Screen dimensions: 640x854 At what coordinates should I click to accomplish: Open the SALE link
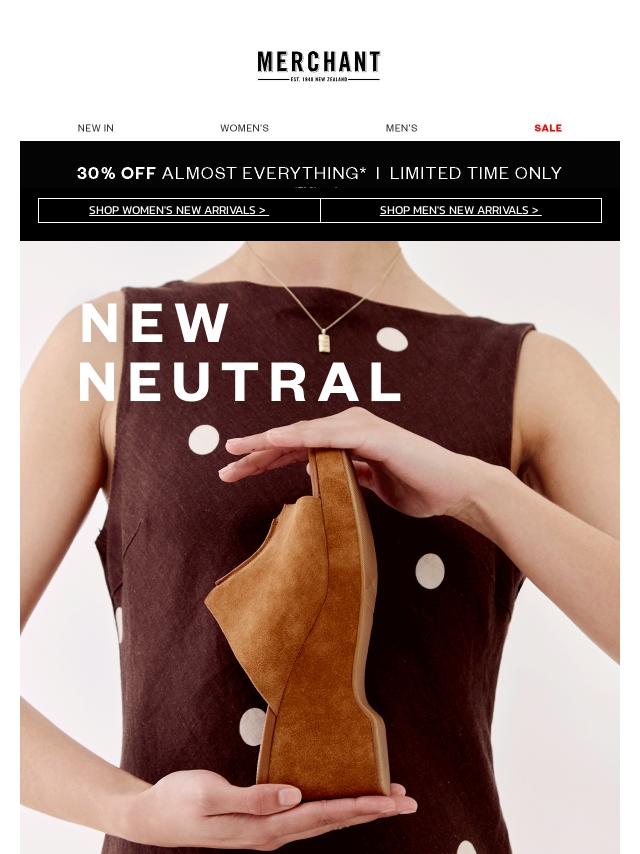point(548,128)
